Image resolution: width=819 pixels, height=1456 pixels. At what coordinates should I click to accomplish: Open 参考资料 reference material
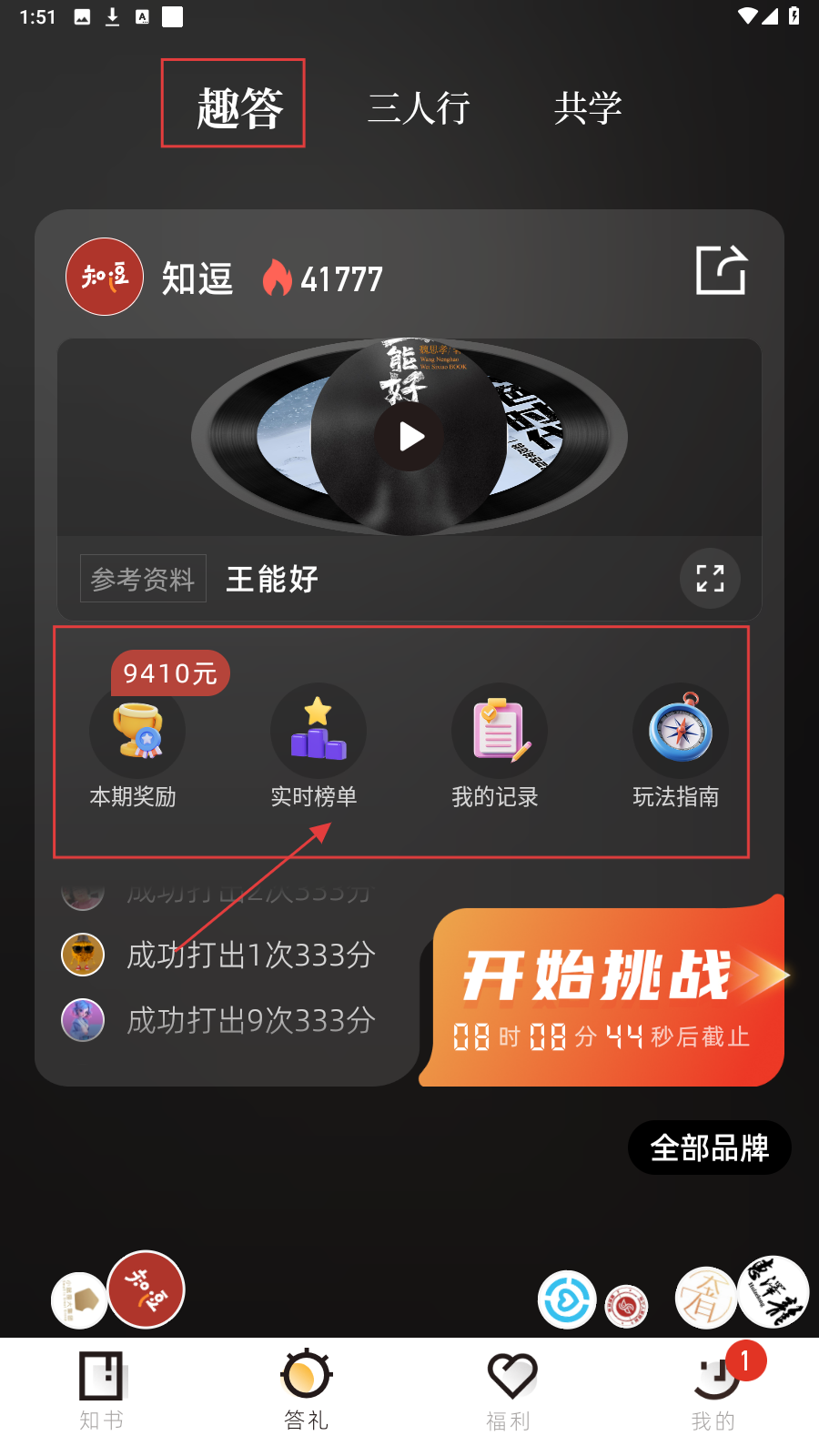[x=143, y=579]
